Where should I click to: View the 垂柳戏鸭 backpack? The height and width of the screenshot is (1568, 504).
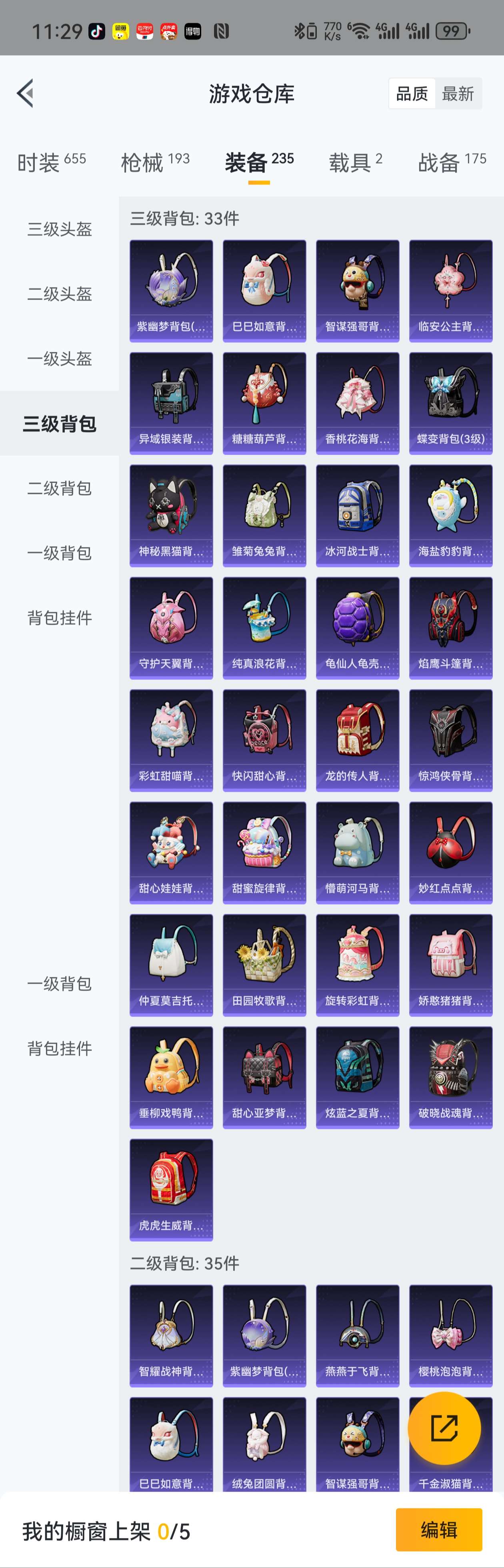point(171,1077)
